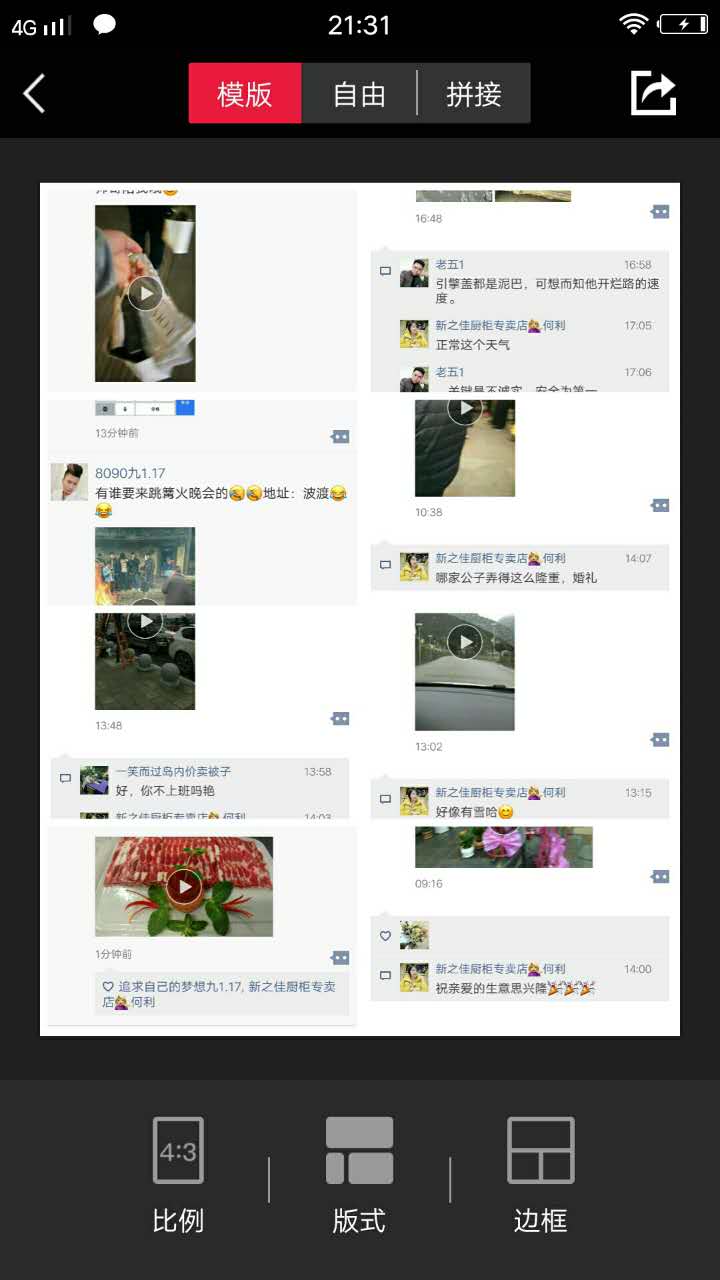Switch to the 拼接 stitch tab
This screenshot has height=1280, width=720.
474,94
